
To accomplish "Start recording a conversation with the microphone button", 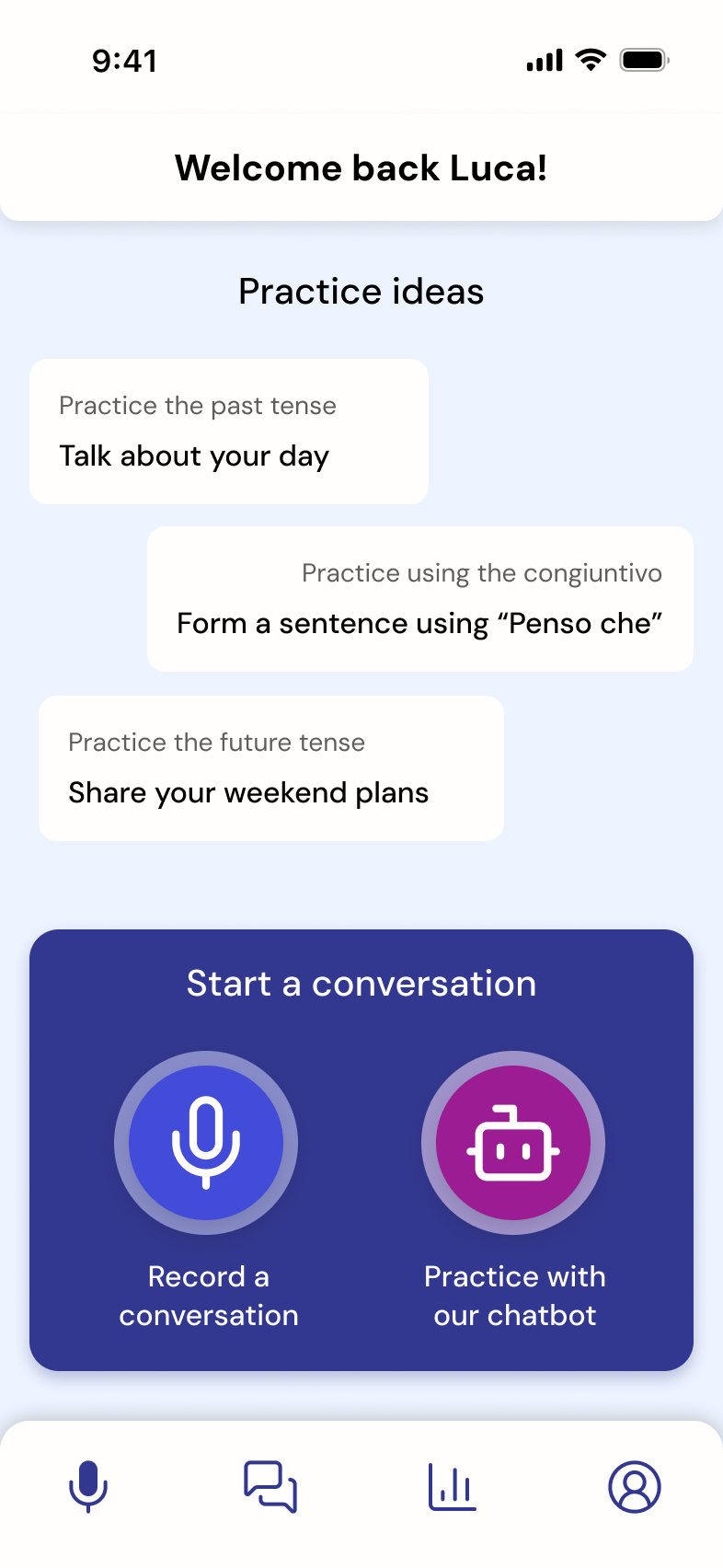I will (x=206, y=1143).
